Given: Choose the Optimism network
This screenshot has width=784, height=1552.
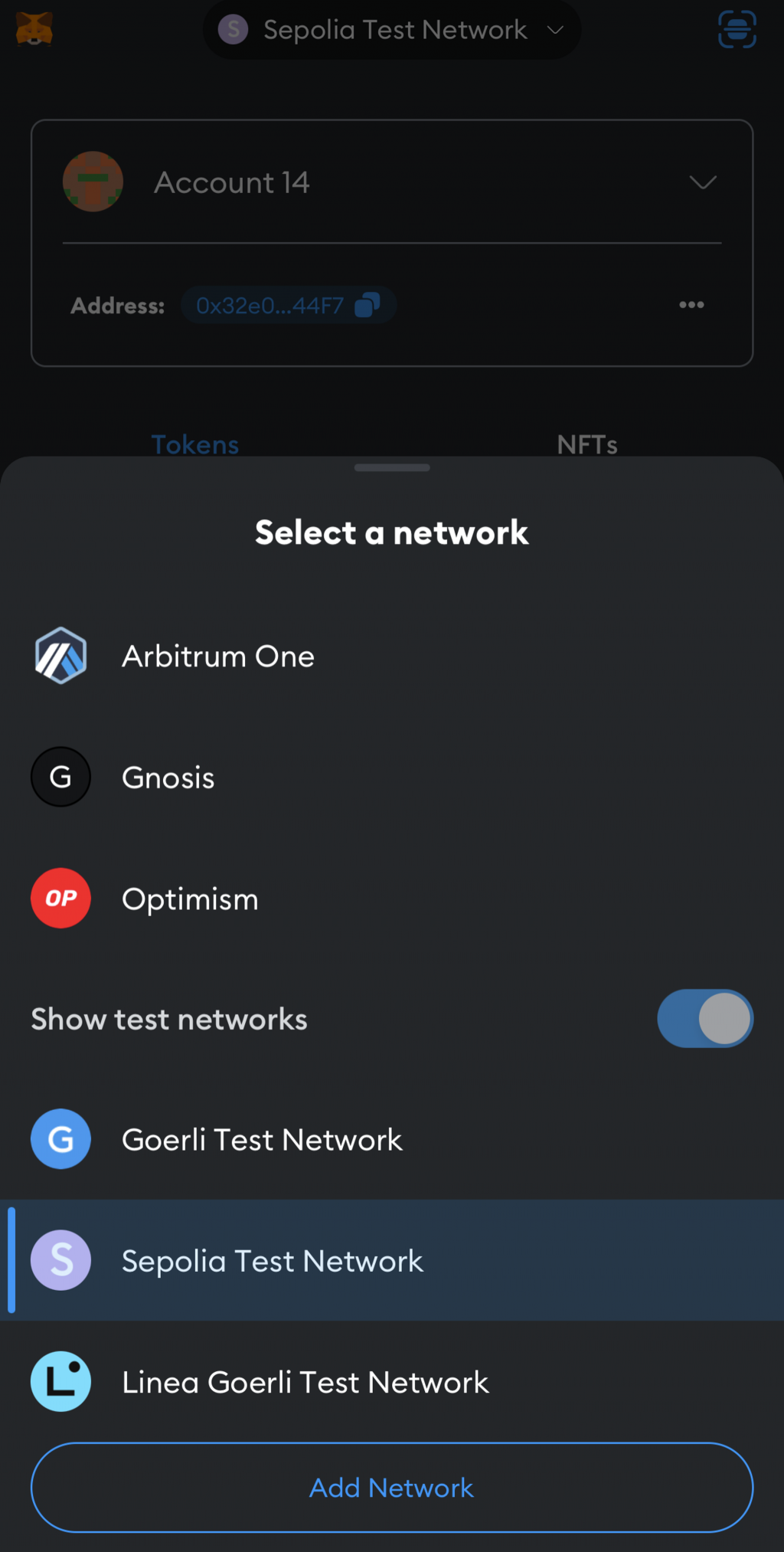Looking at the screenshot, I should (x=190, y=899).
